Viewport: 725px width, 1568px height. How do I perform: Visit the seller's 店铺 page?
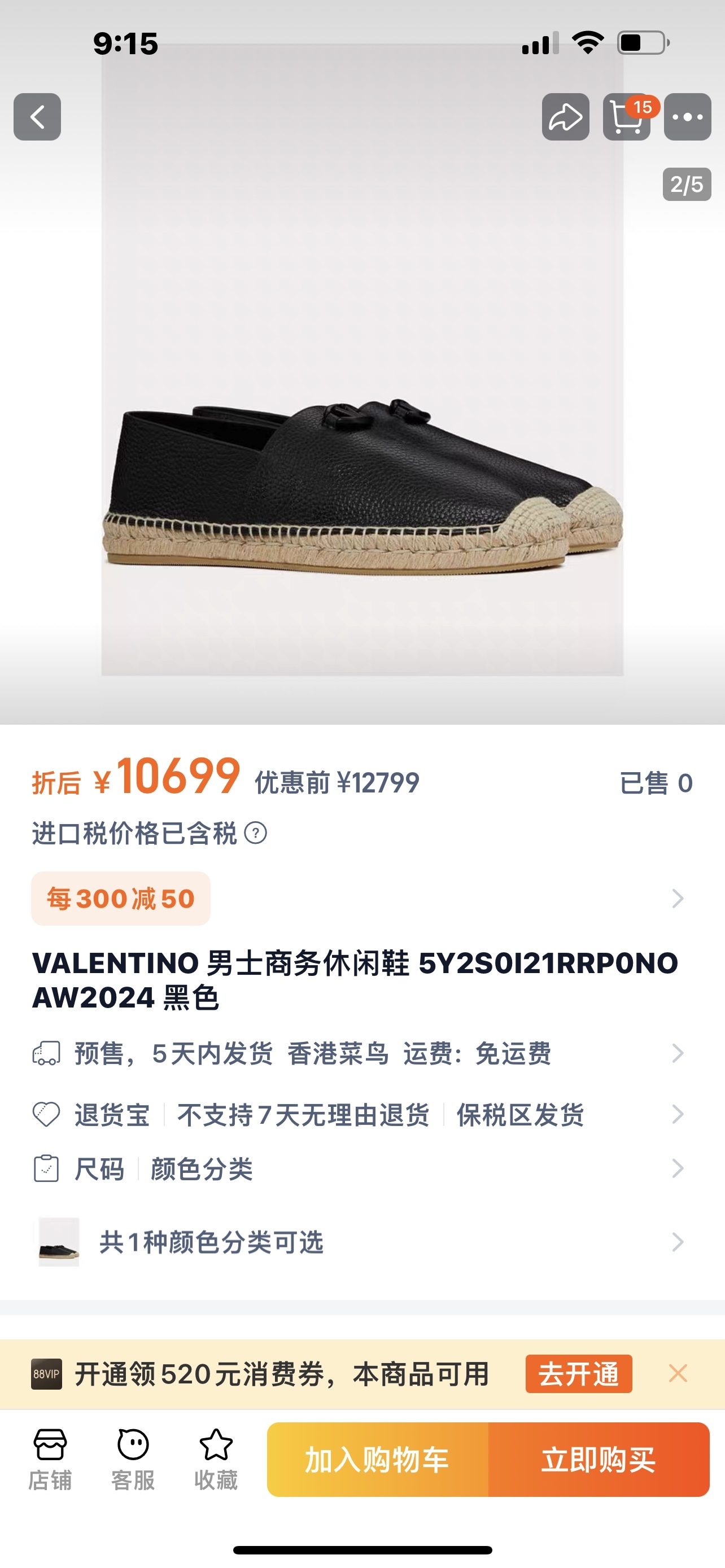click(50, 1459)
